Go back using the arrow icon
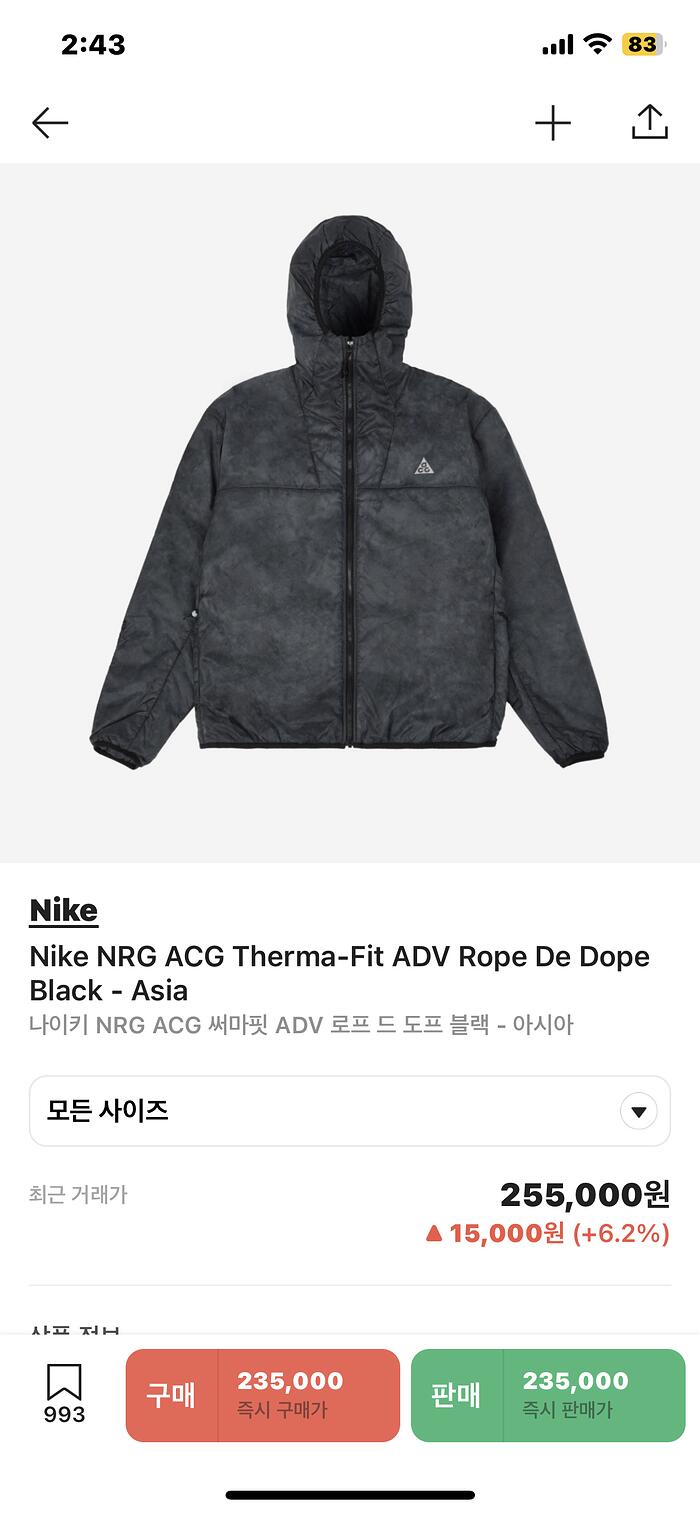 [50, 123]
